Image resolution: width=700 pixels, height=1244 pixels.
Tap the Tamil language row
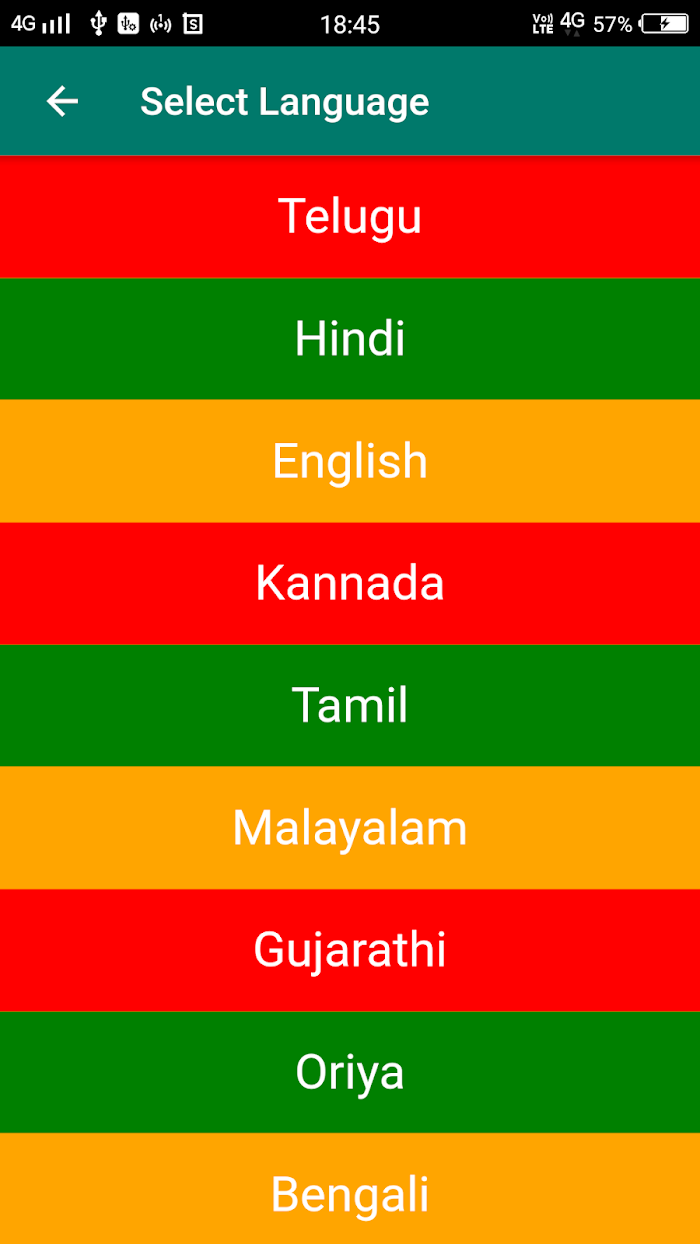tap(350, 705)
